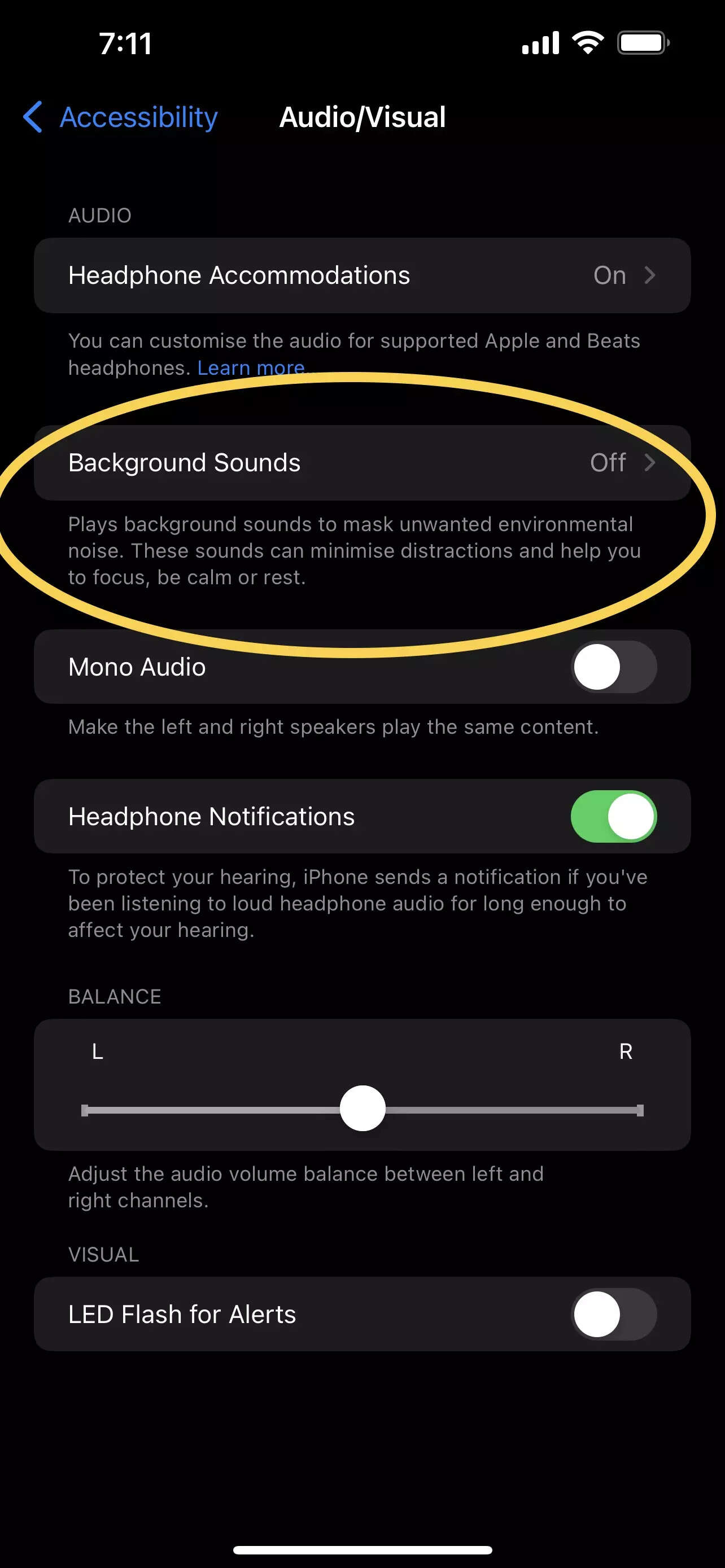
Task: Turn off Headphone Notifications
Action: (614, 816)
